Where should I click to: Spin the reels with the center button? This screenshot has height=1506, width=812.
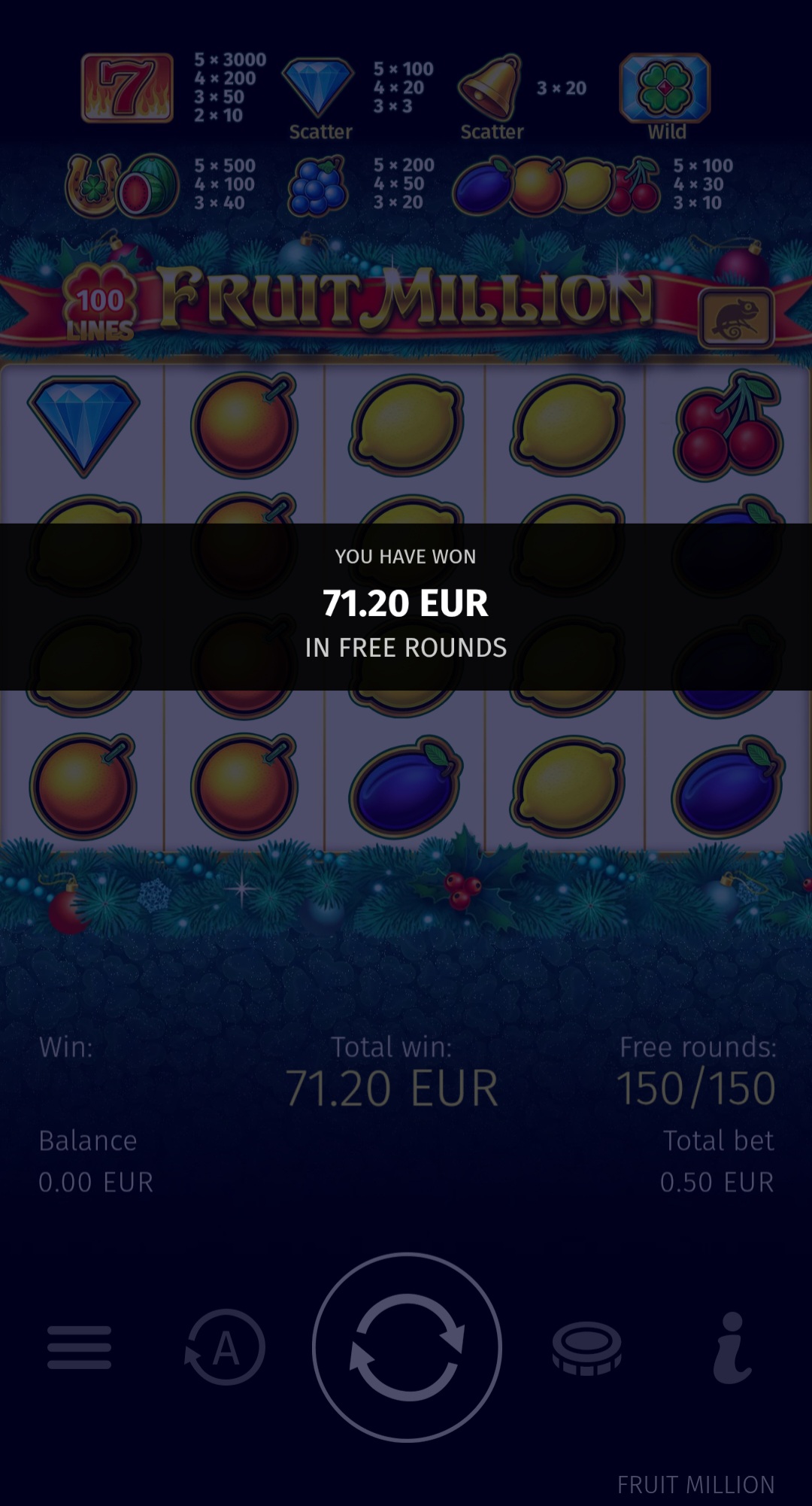[406, 1347]
